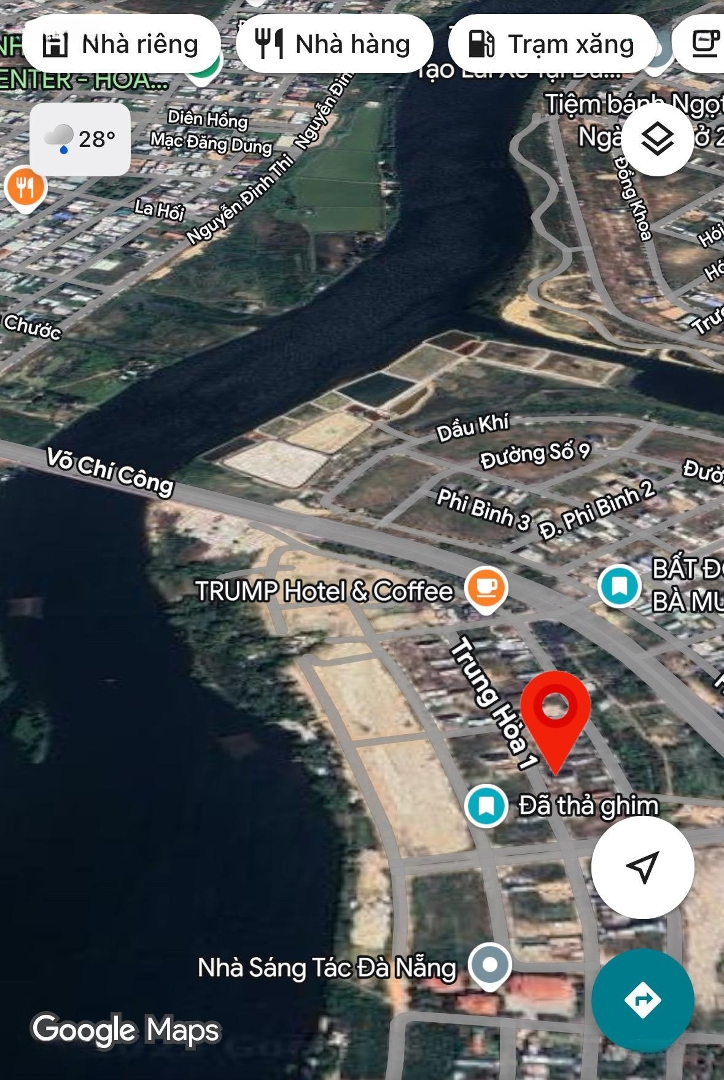Select the Nhà riêng chip

120,44
